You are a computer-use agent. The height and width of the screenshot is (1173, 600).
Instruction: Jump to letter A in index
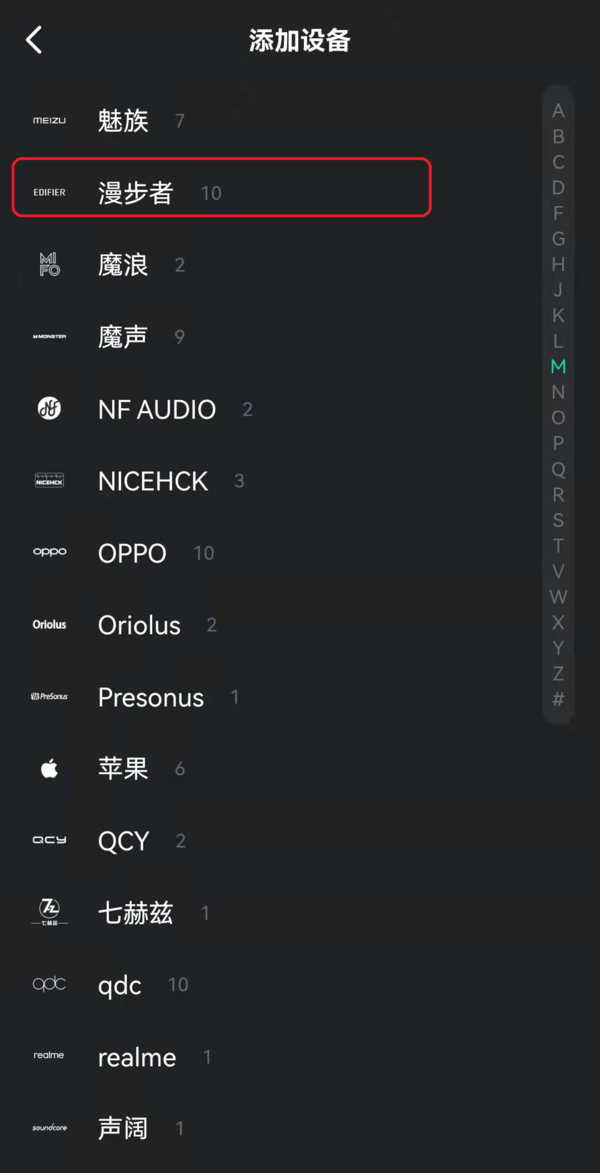pos(558,111)
